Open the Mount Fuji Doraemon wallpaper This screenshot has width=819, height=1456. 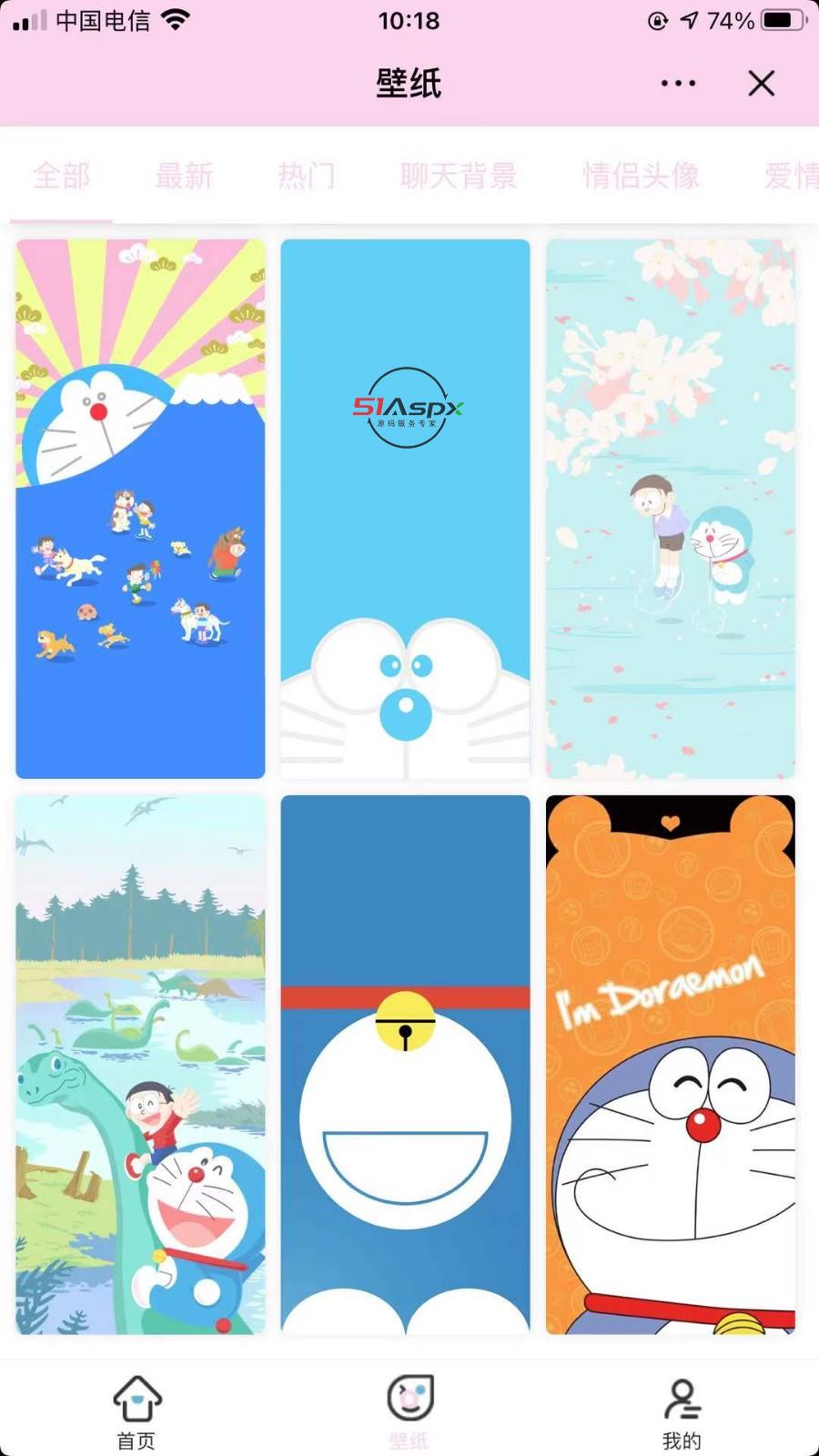point(140,509)
